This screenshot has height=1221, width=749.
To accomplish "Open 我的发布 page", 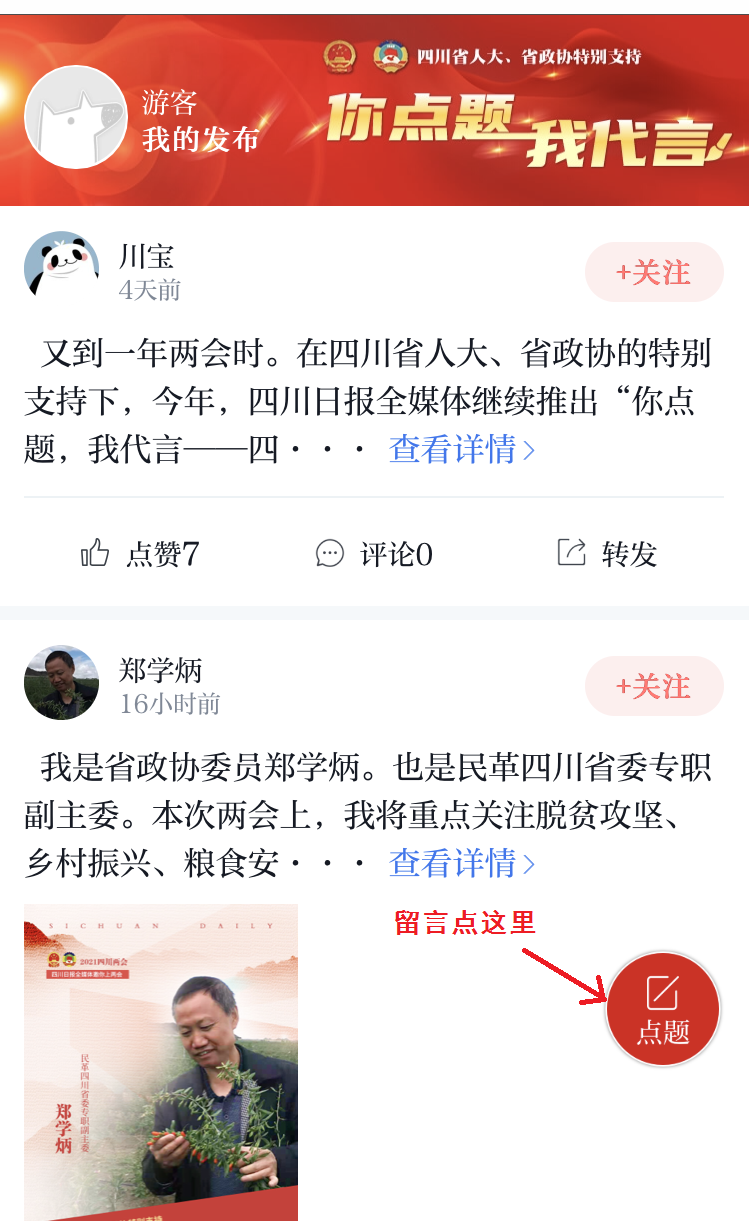I will pos(200,140).
